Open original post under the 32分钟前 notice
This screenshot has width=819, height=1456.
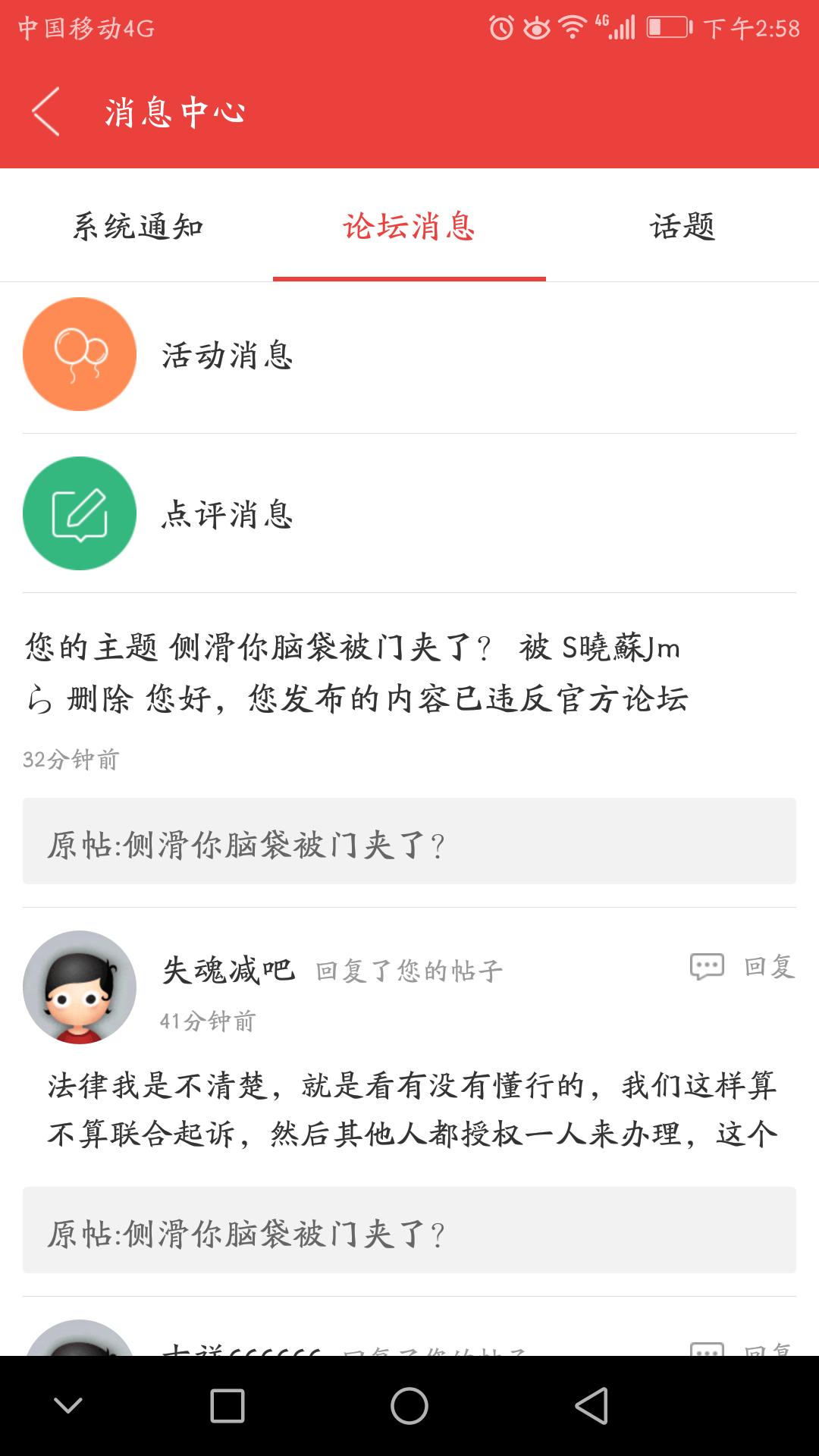pyautogui.click(x=409, y=841)
